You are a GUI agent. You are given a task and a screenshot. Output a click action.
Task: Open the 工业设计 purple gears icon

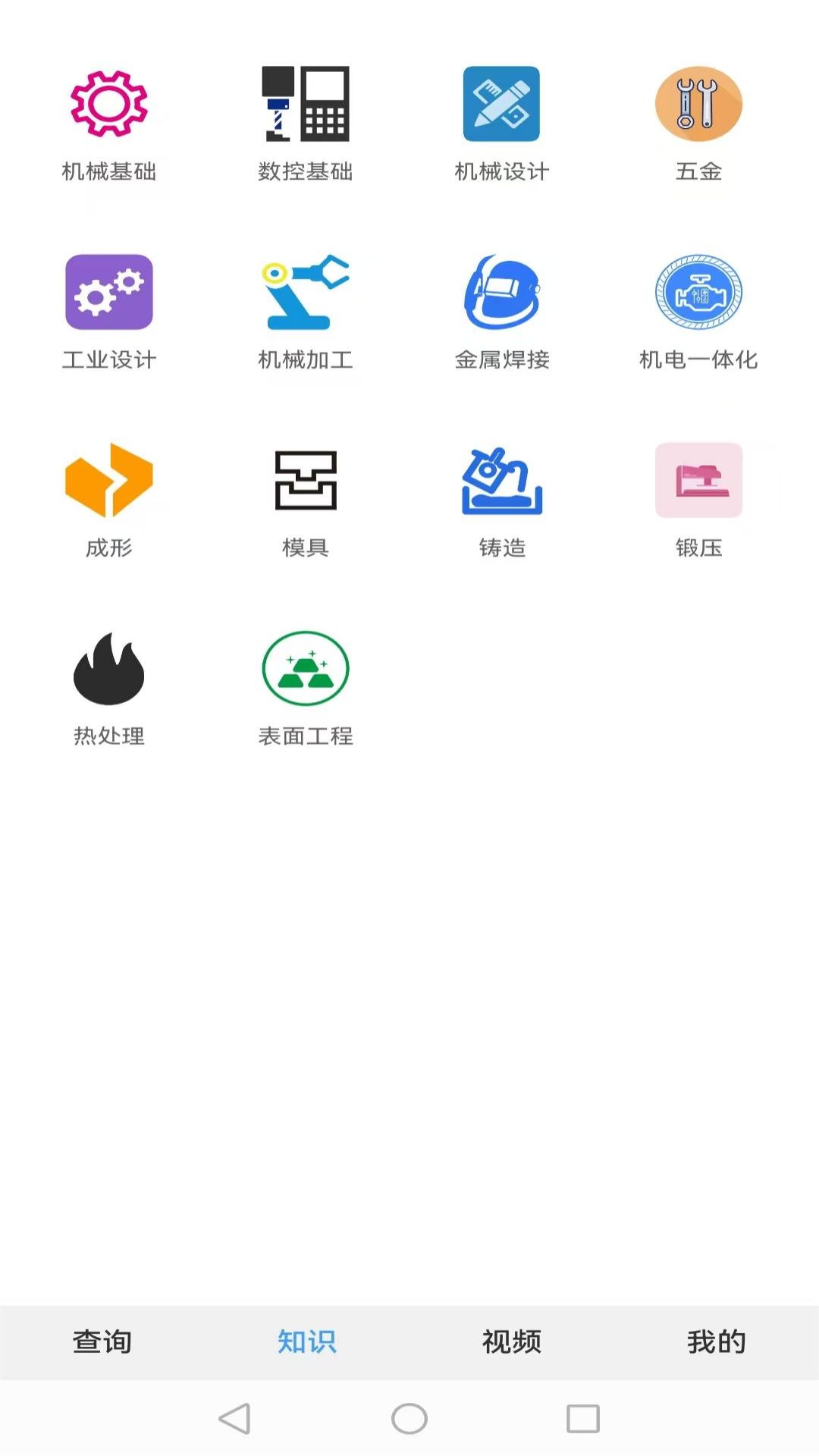(x=108, y=293)
